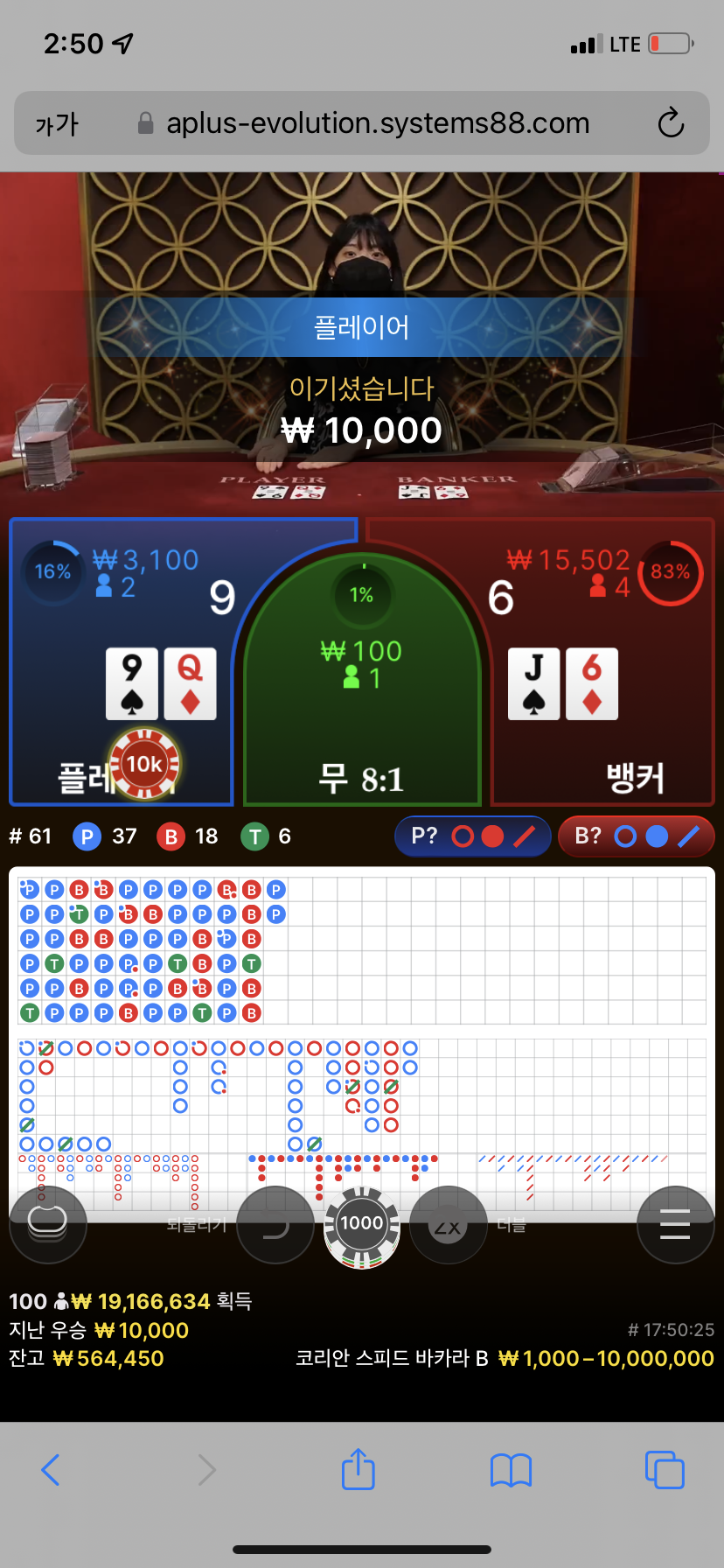Place a bet on the Banker area
The width and height of the screenshot is (724, 1568).
click(x=603, y=662)
